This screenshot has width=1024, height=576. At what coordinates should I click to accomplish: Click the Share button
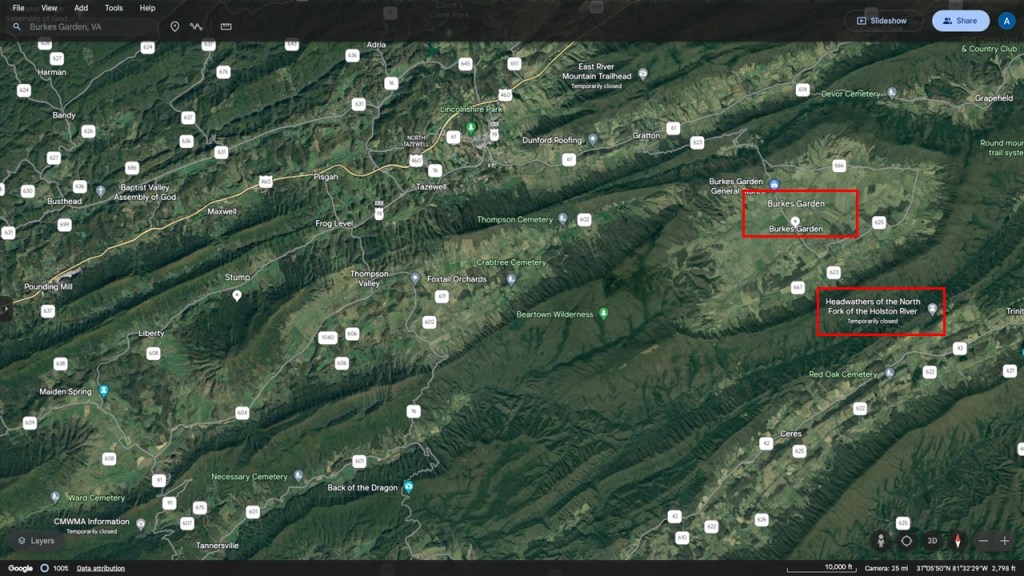click(x=960, y=20)
